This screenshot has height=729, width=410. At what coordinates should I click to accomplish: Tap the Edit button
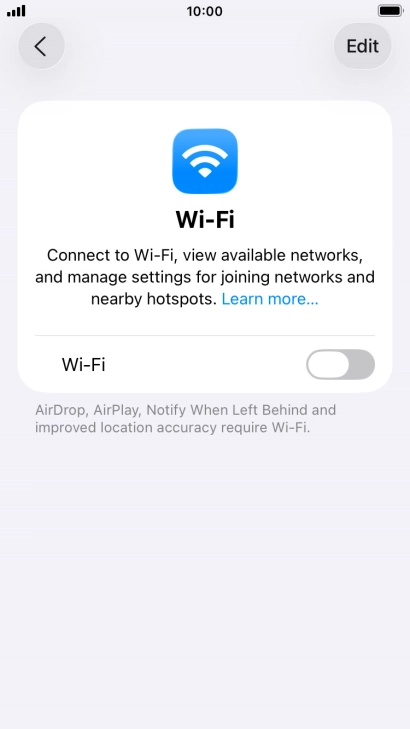coord(363,46)
